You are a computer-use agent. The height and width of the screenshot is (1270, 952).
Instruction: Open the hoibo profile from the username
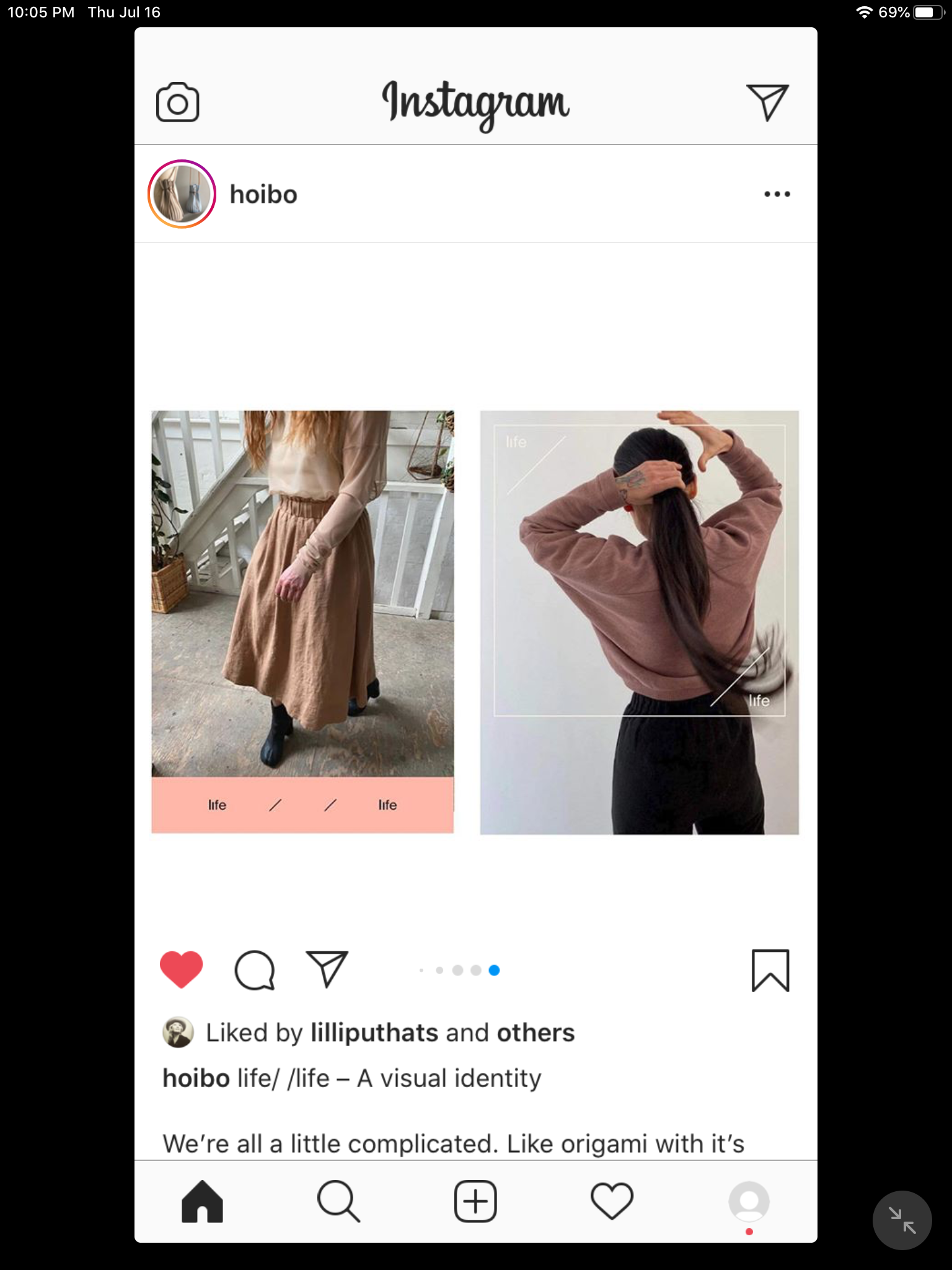263,195
